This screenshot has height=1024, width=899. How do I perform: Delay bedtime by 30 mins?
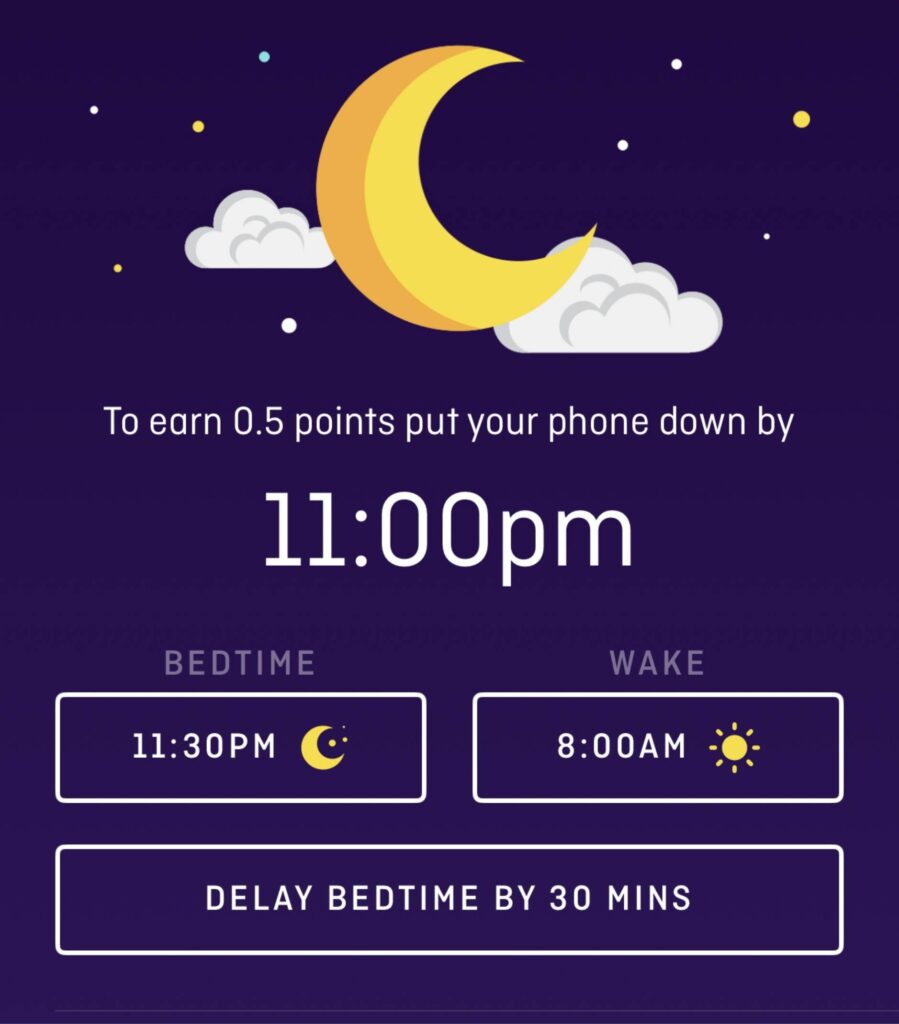(x=449, y=899)
